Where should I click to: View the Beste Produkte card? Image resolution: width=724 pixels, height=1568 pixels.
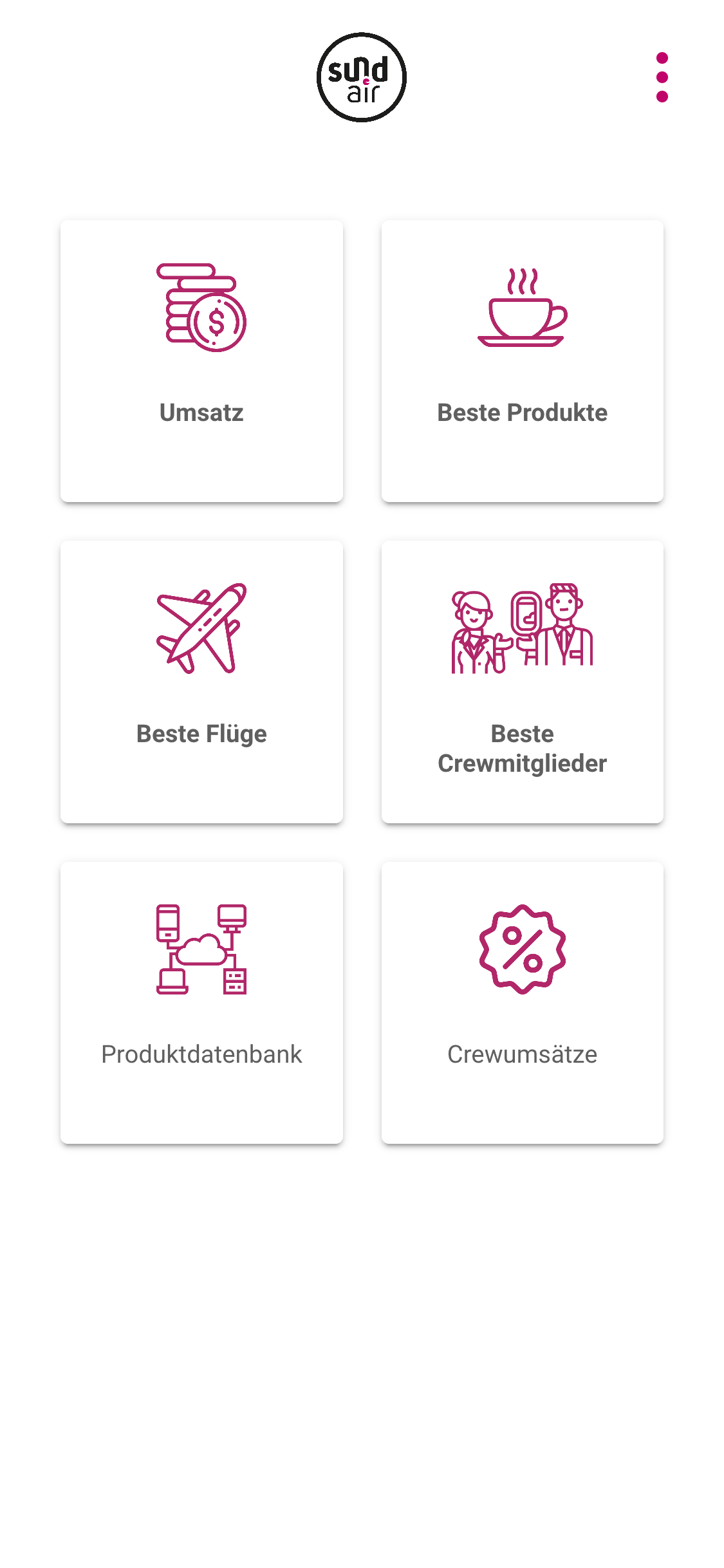522,361
